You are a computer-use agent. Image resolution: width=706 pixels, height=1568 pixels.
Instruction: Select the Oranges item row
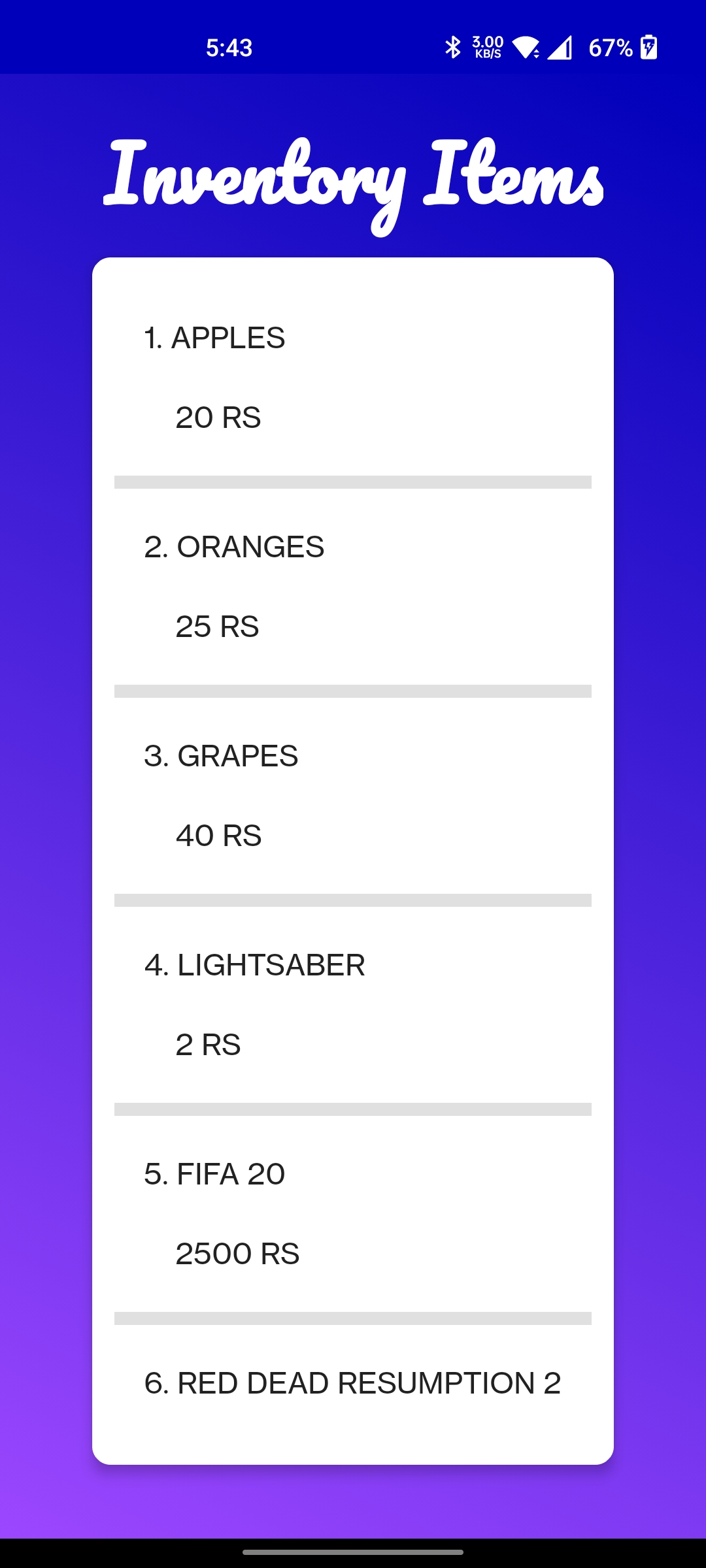point(353,586)
